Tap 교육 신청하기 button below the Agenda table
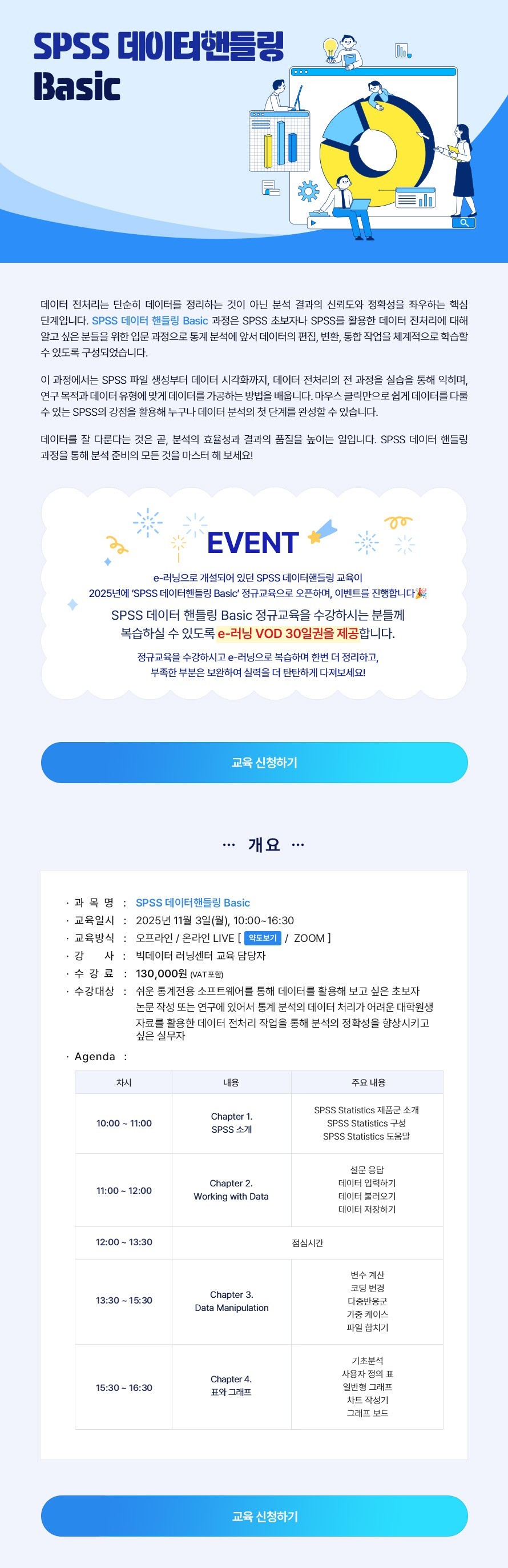 pos(255,1515)
